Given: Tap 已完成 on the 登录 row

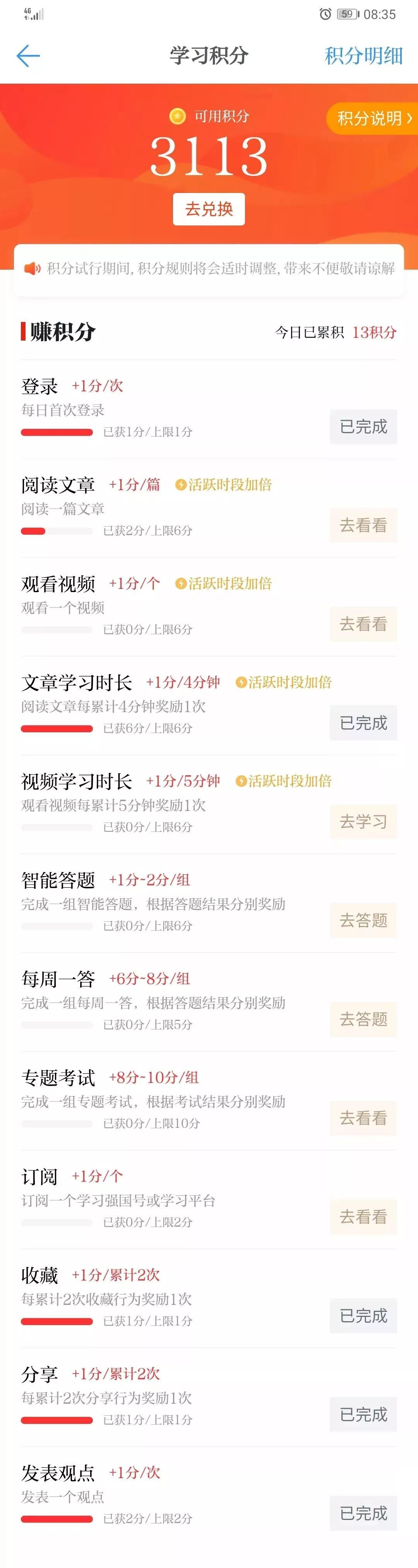Looking at the screenshot, I should click(x=363, y=427).
